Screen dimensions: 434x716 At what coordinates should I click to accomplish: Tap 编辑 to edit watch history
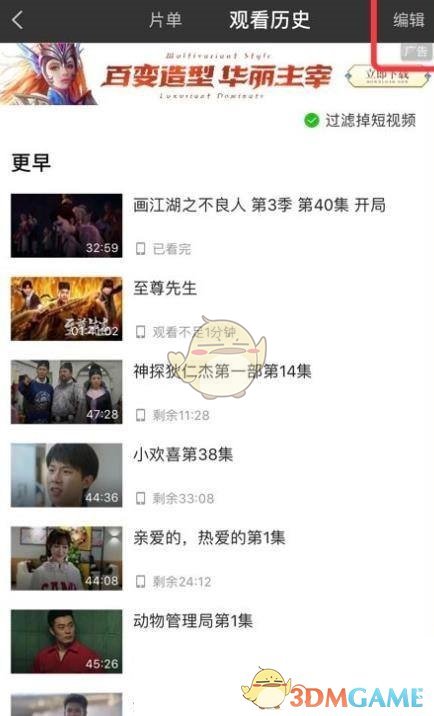[x=408, y=20]
